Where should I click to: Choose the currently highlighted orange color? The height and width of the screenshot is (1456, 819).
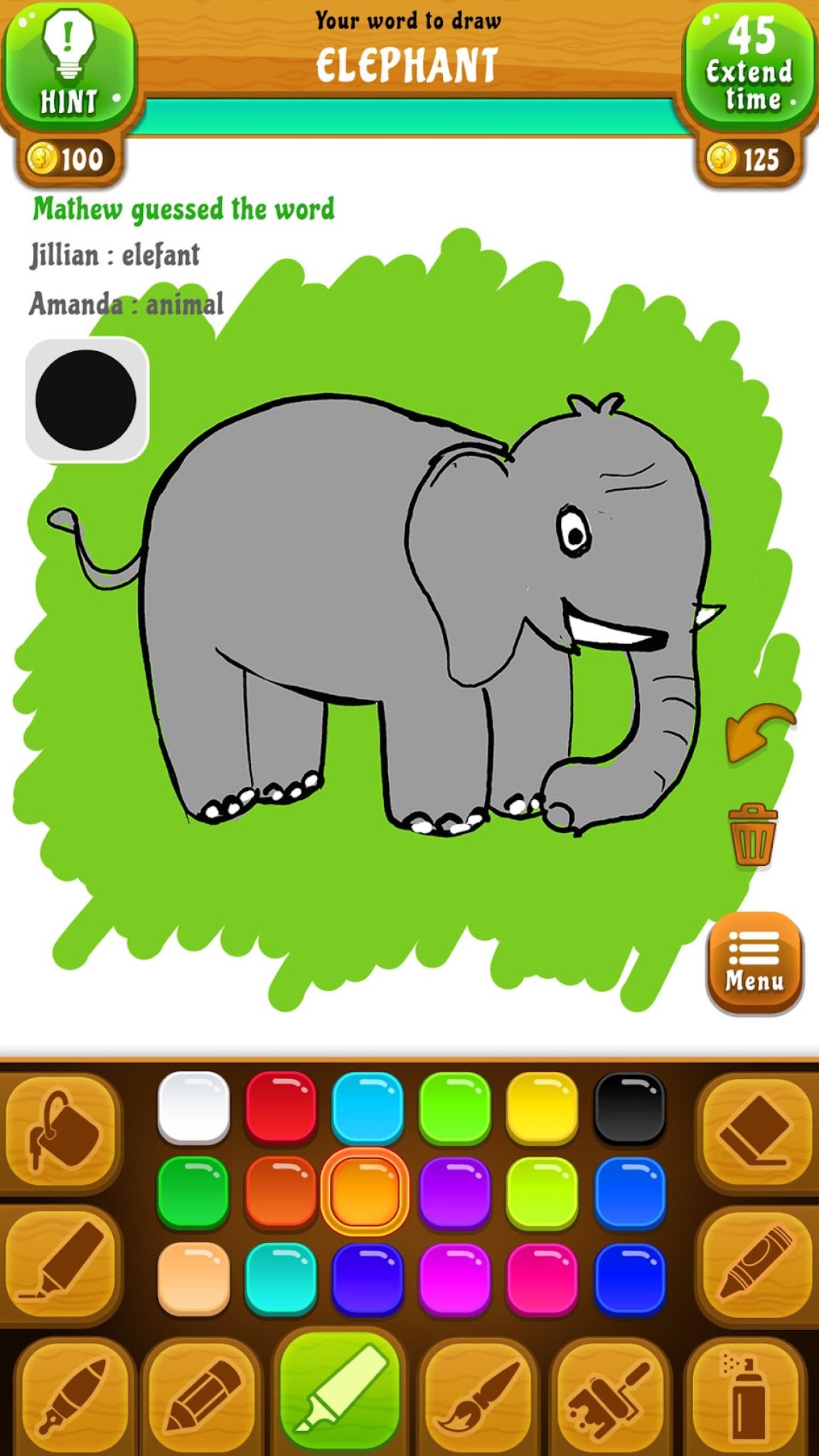tap(365, 1193)
